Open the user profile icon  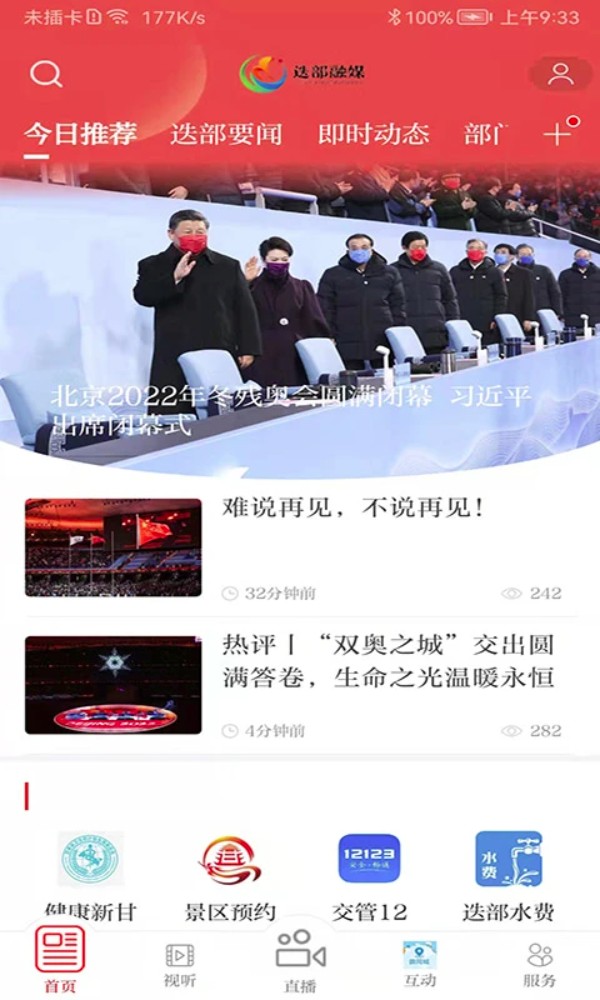click(x=560, y=74)
